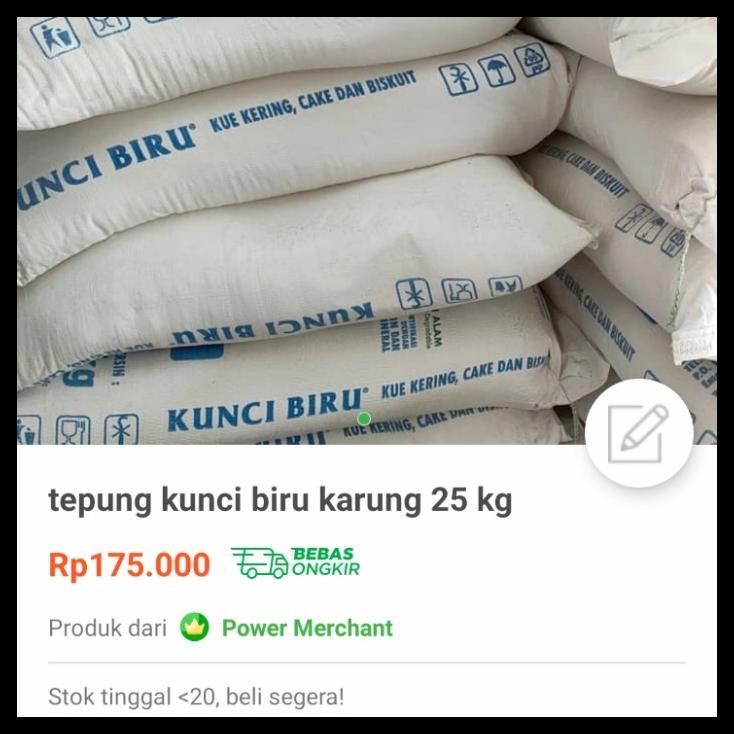Tap the Bebas Ongkir free shipping badge
Viewport: 734px width, 734px height.
pyautogui.click(x=296, y=563)
